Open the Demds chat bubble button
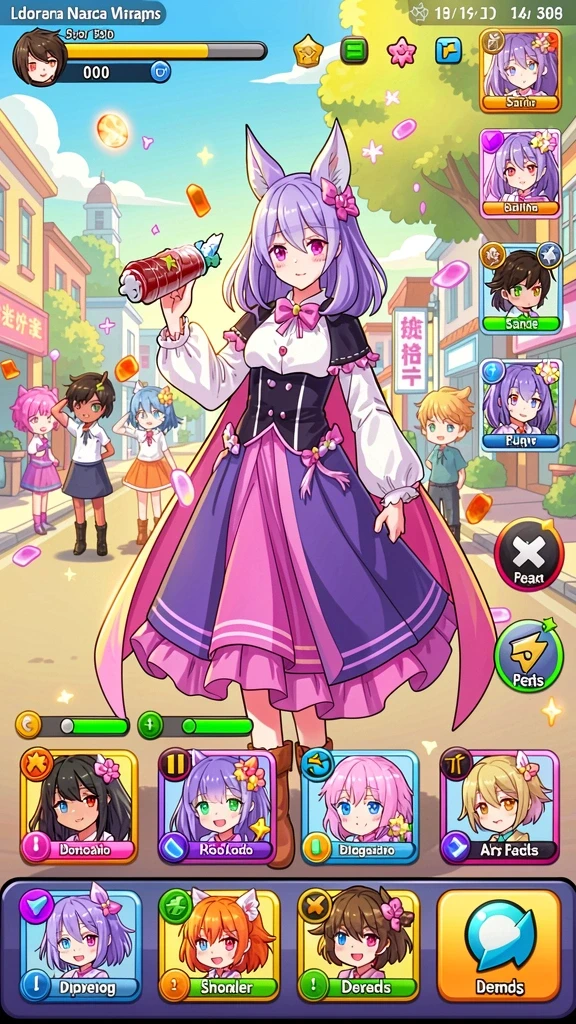The image size is (576, 1024). 499,946
